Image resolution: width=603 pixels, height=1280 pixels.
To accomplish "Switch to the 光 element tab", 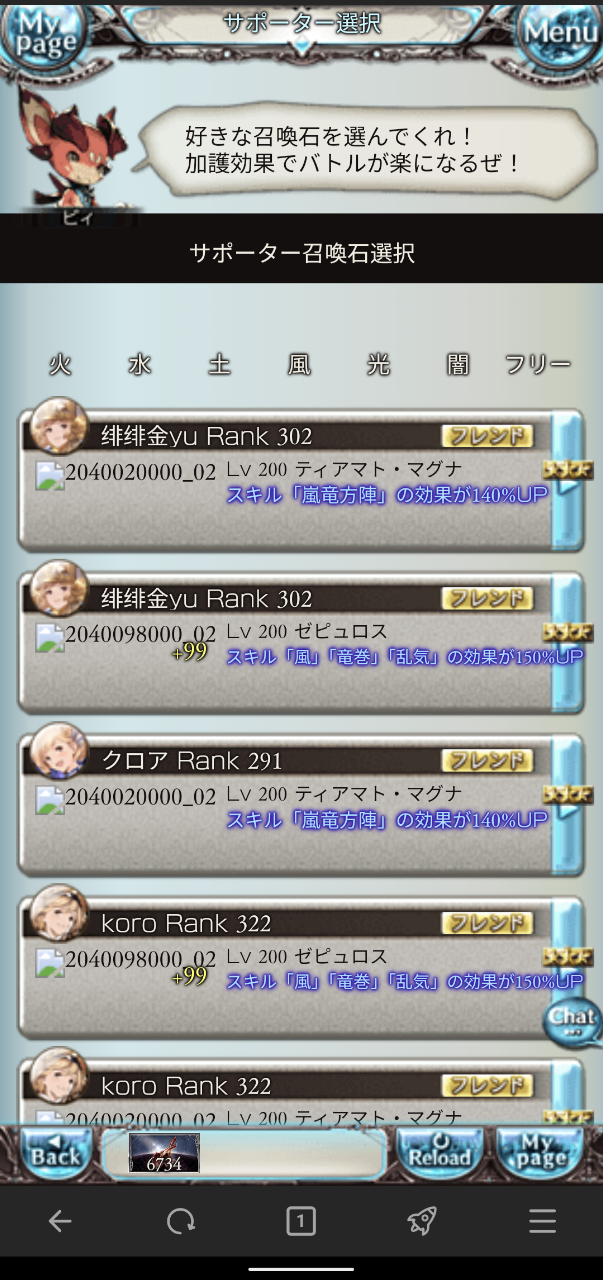I will coord(378,365).
